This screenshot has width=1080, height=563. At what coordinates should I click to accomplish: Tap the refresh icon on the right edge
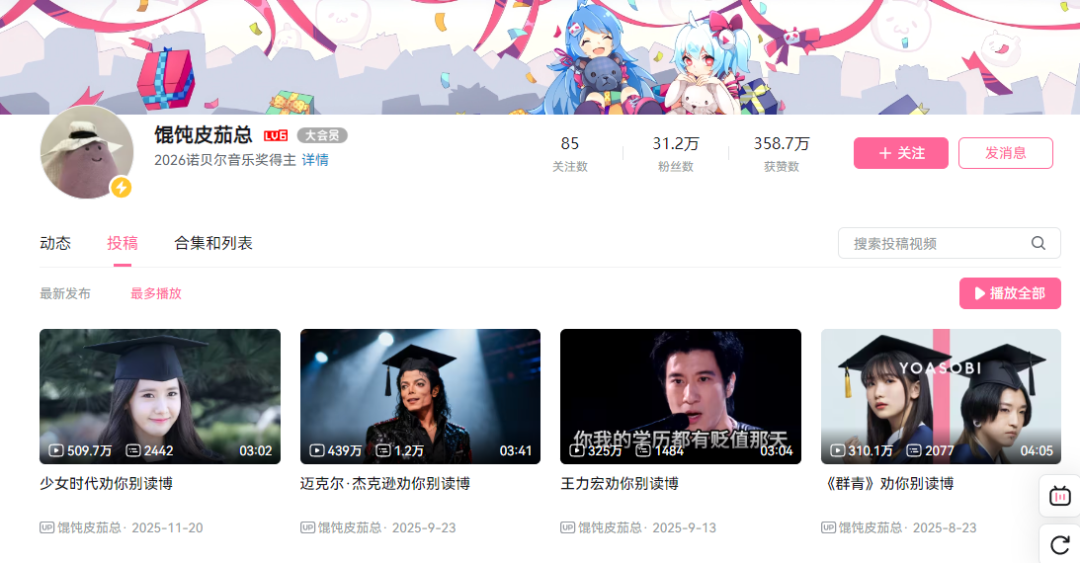[1060, 545]
